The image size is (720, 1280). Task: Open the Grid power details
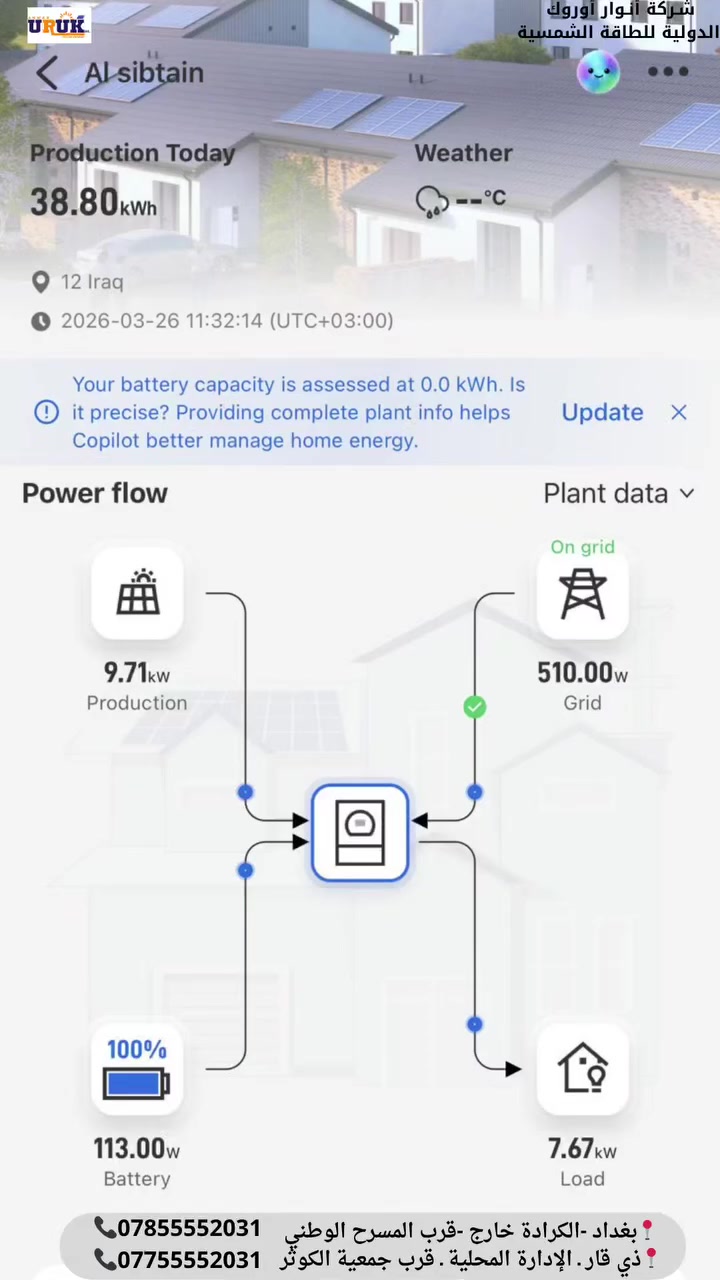pos(582,594)
